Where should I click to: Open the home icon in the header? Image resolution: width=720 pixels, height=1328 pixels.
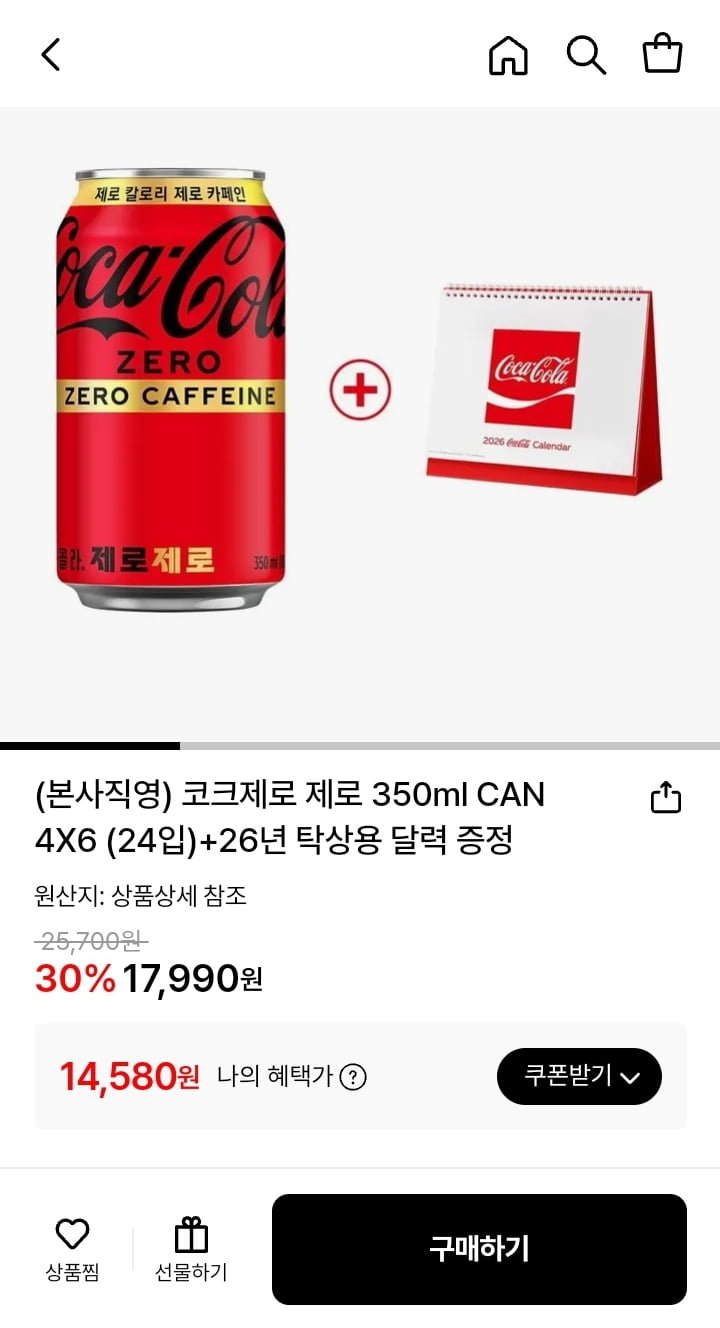(x=508, y=55)
